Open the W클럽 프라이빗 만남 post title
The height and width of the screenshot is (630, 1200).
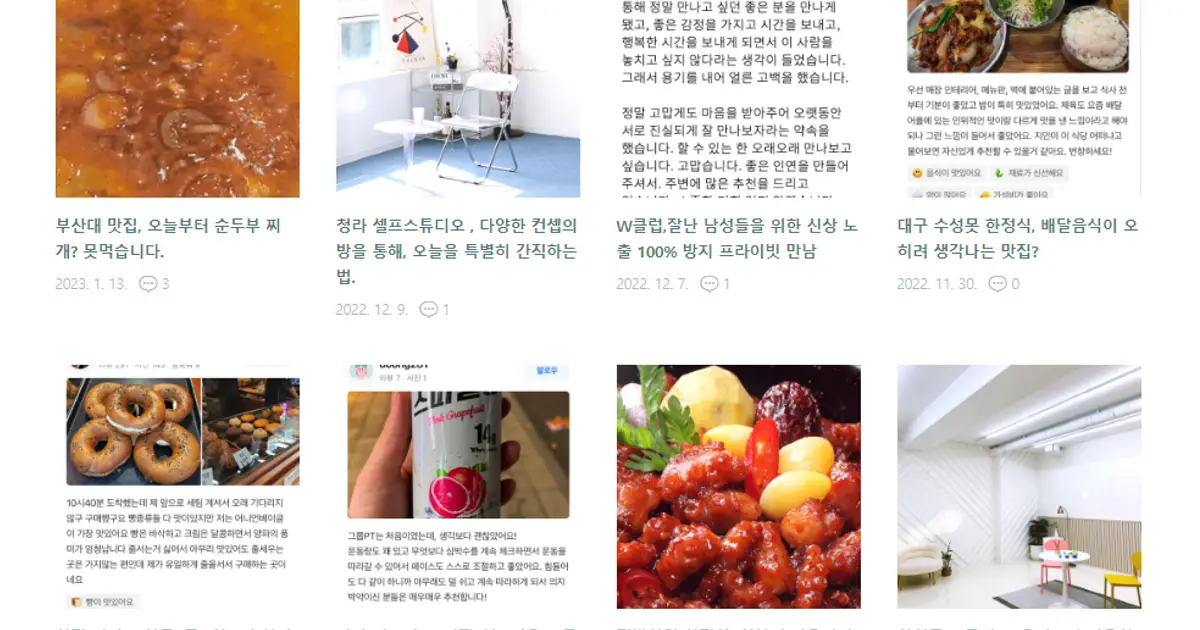[x=737, y=238]
